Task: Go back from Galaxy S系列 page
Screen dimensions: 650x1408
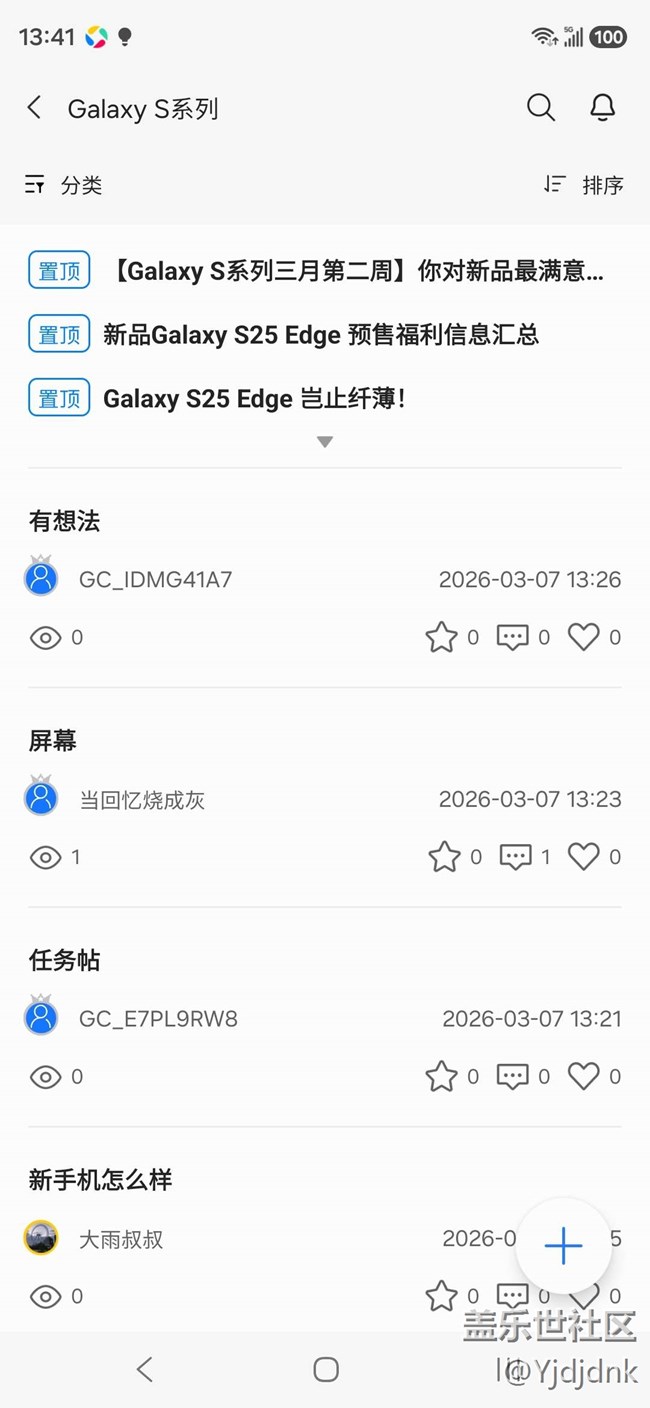Action: tap(35, 108)
